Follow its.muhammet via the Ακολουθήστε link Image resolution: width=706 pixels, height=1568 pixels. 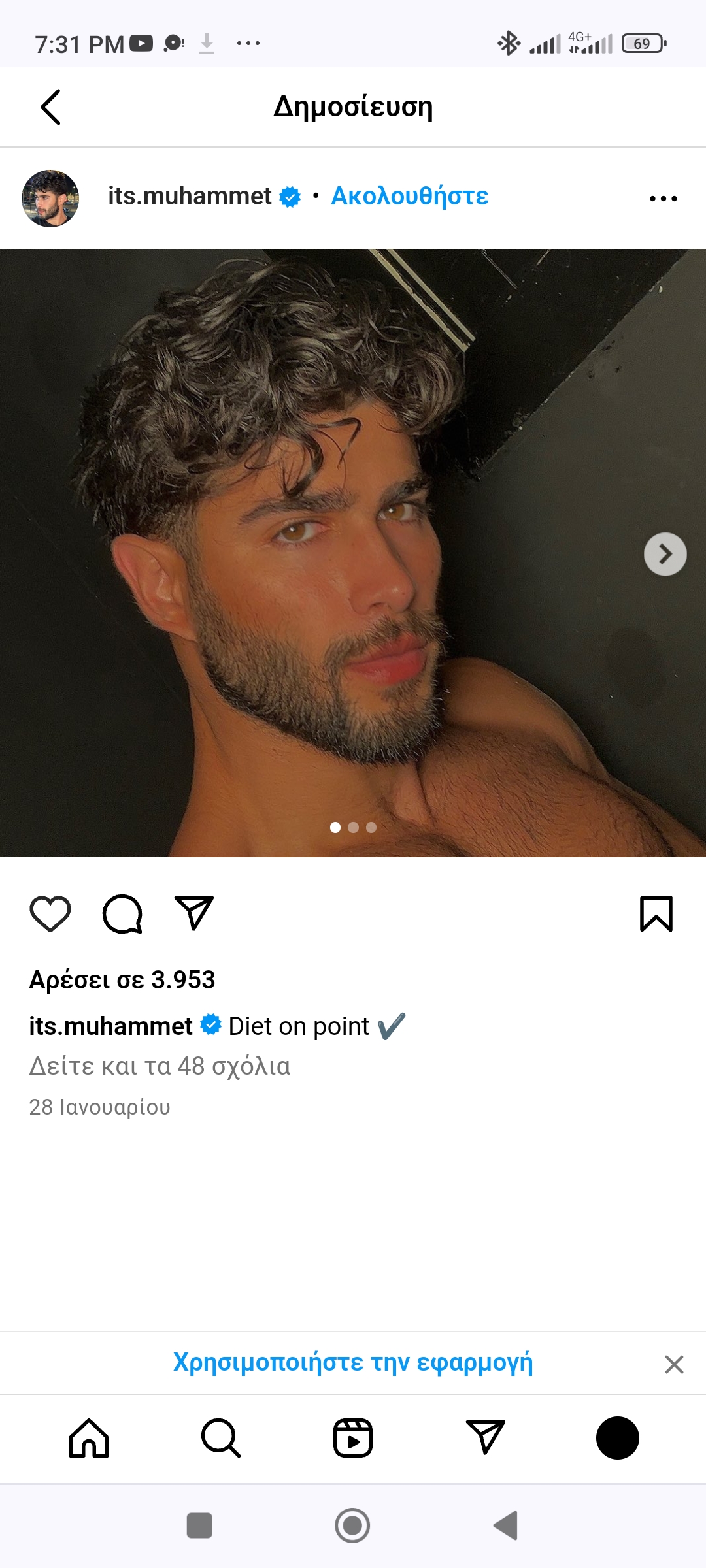pyautogui.click(x=410, y=196)
